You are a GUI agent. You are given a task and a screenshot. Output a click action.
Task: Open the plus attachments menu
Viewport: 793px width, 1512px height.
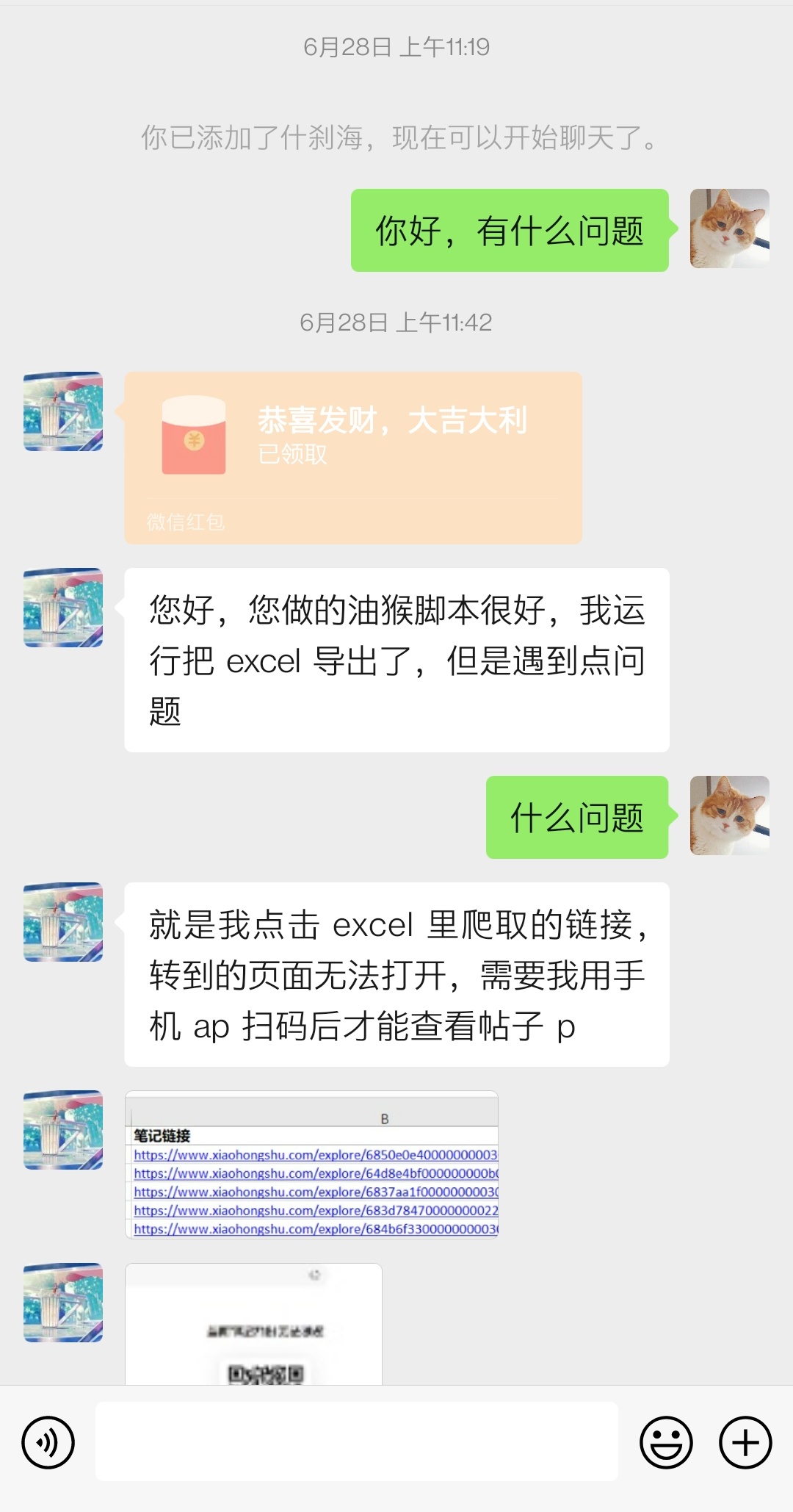(x=745, y=1442)
